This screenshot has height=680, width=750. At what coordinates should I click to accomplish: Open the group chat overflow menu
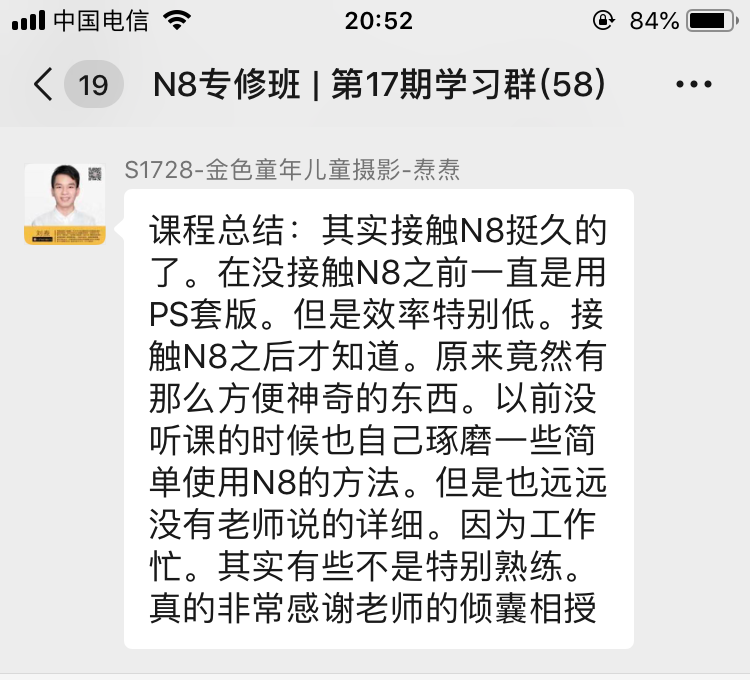tap(693, 85)
